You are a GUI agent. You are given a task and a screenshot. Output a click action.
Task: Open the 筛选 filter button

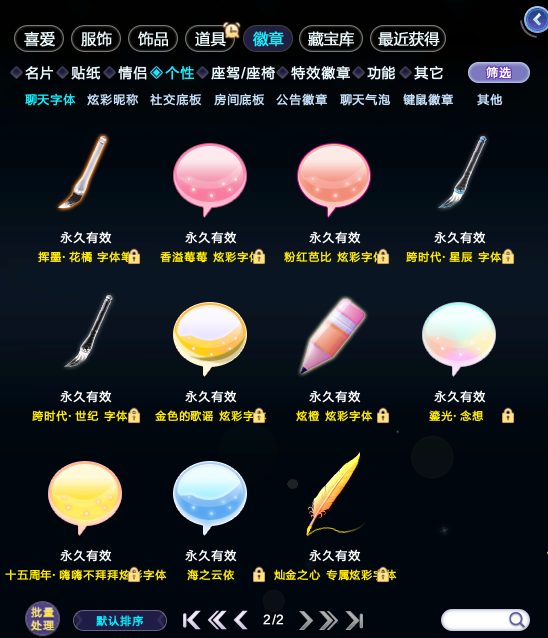point(499,73)
